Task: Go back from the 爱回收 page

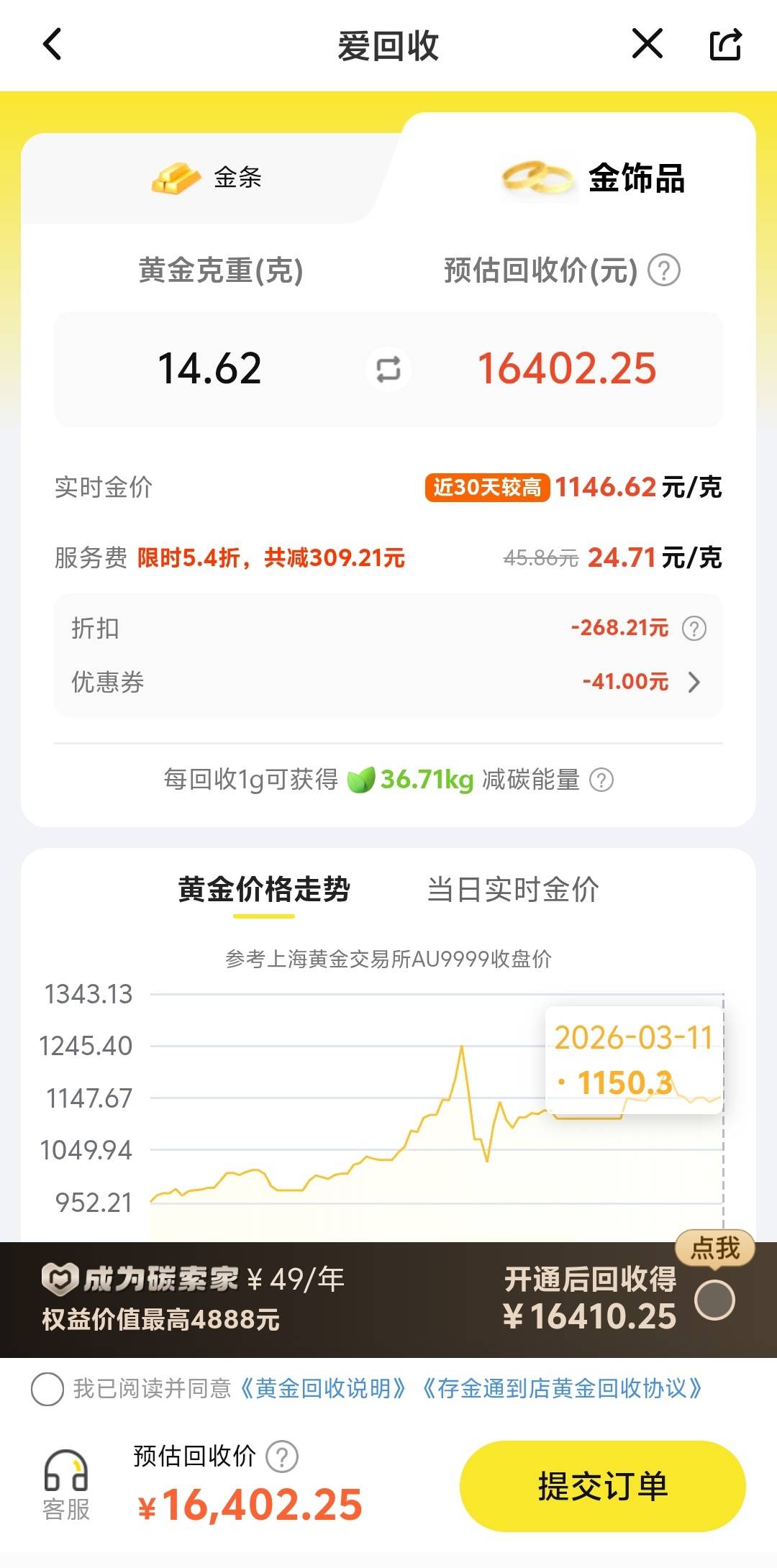Action: coord(53,45)
